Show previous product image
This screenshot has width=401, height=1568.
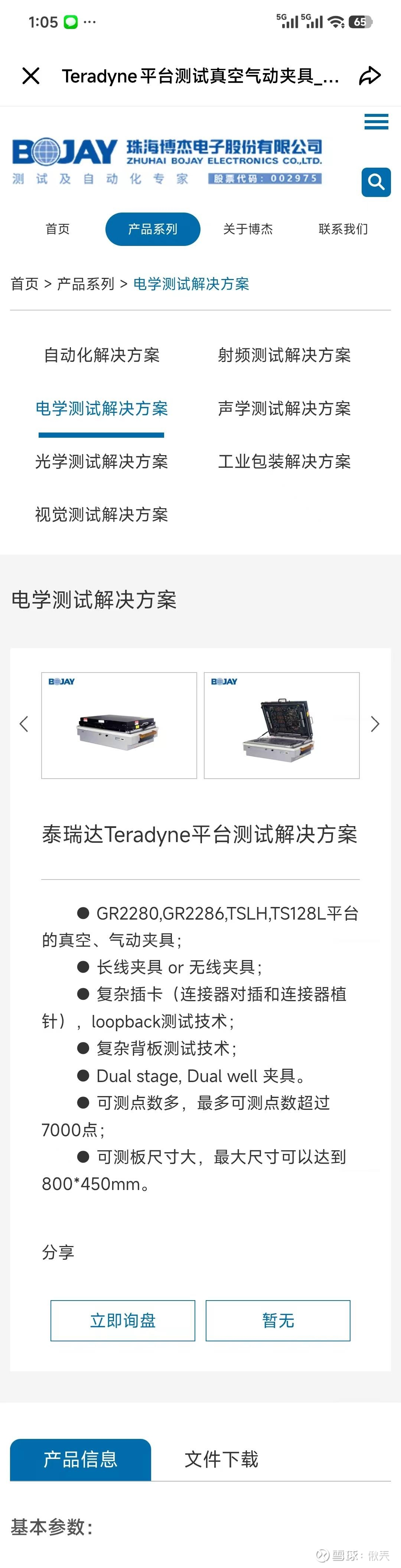tap(25, 724)
